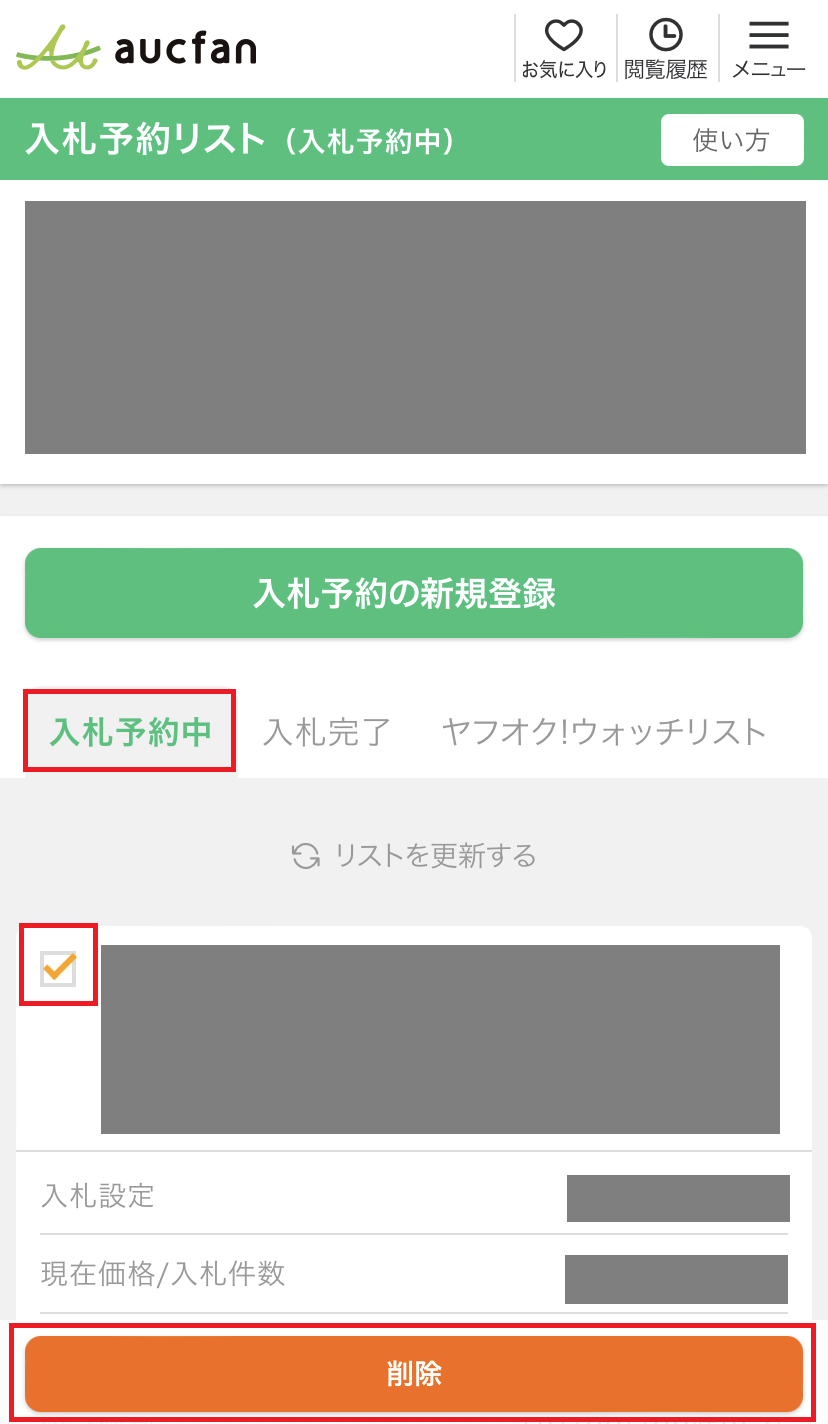Go to aucfan home via logo
Viewport: 828px width, 1424px height.
pyautogui.click(x=137, y=48)
